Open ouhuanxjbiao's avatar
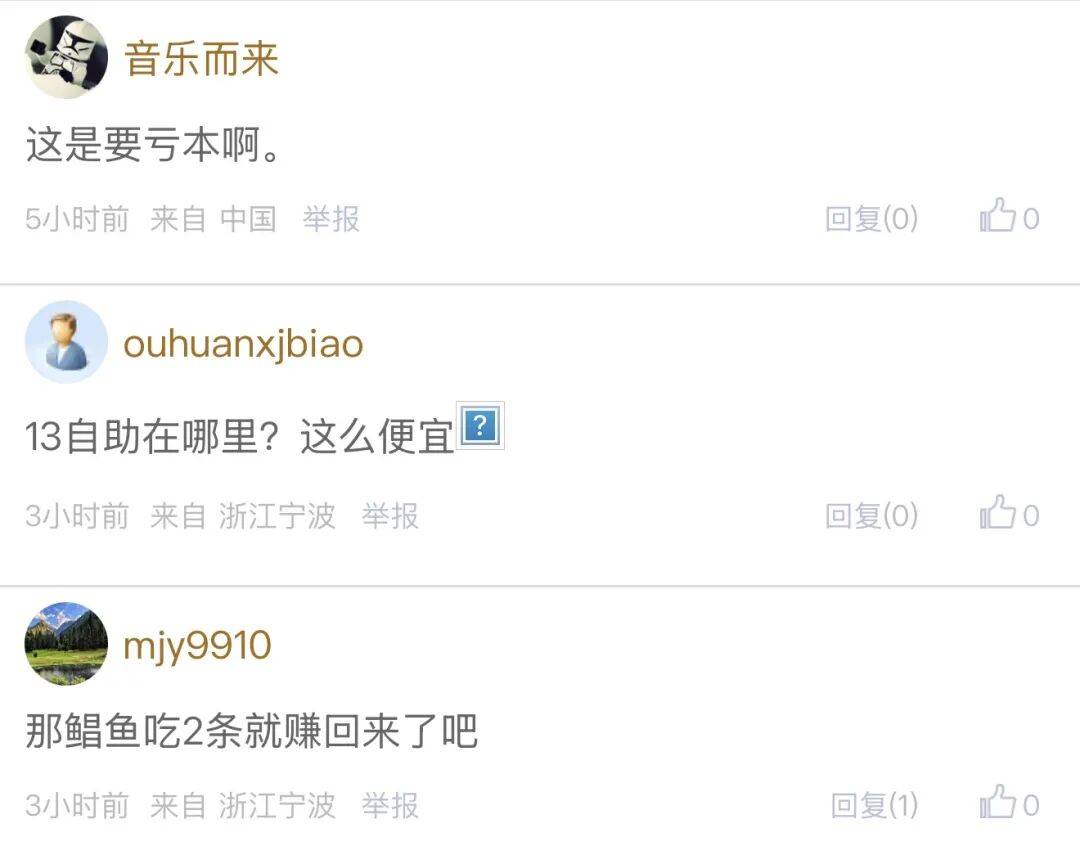This screenshot has height=846, width=1080. click(66, 342)
